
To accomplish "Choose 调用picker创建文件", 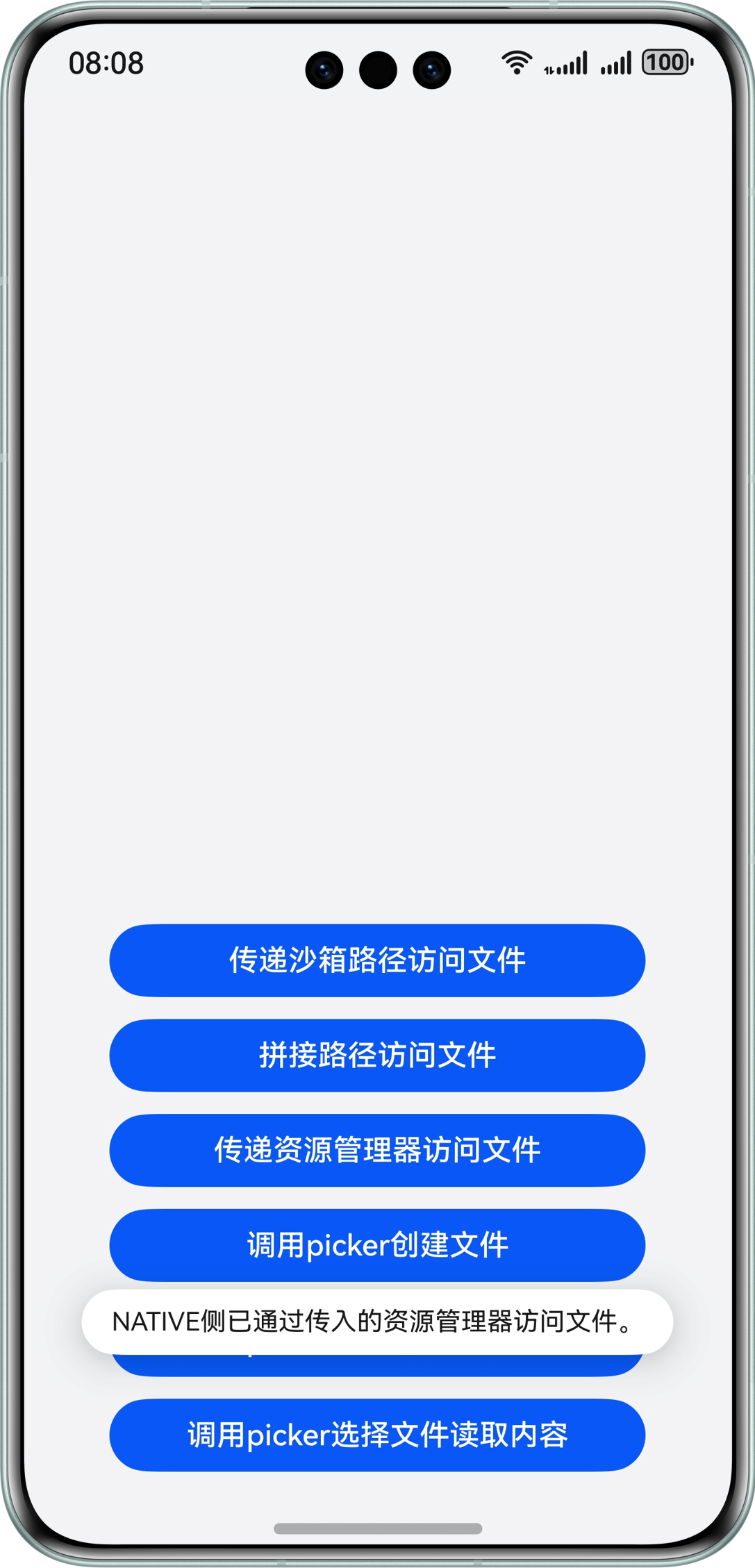I will 377,1244.
